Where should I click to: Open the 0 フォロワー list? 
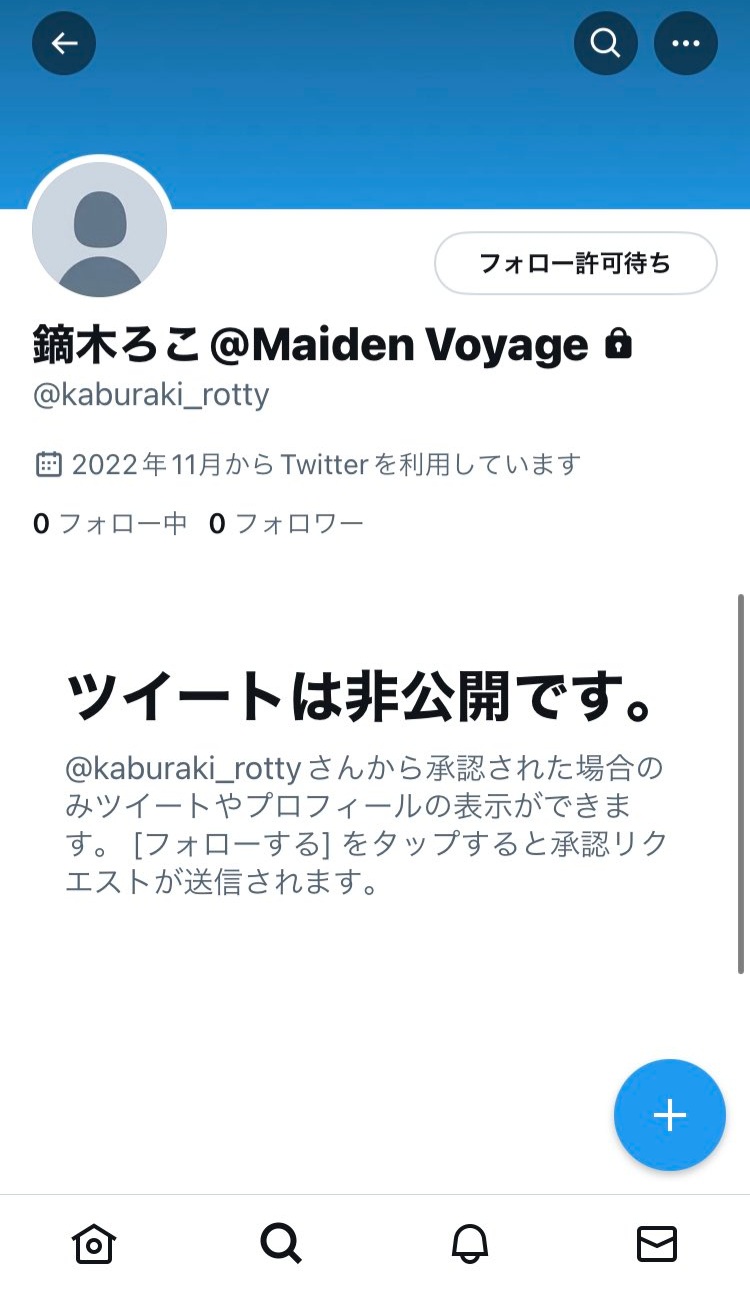286,523
